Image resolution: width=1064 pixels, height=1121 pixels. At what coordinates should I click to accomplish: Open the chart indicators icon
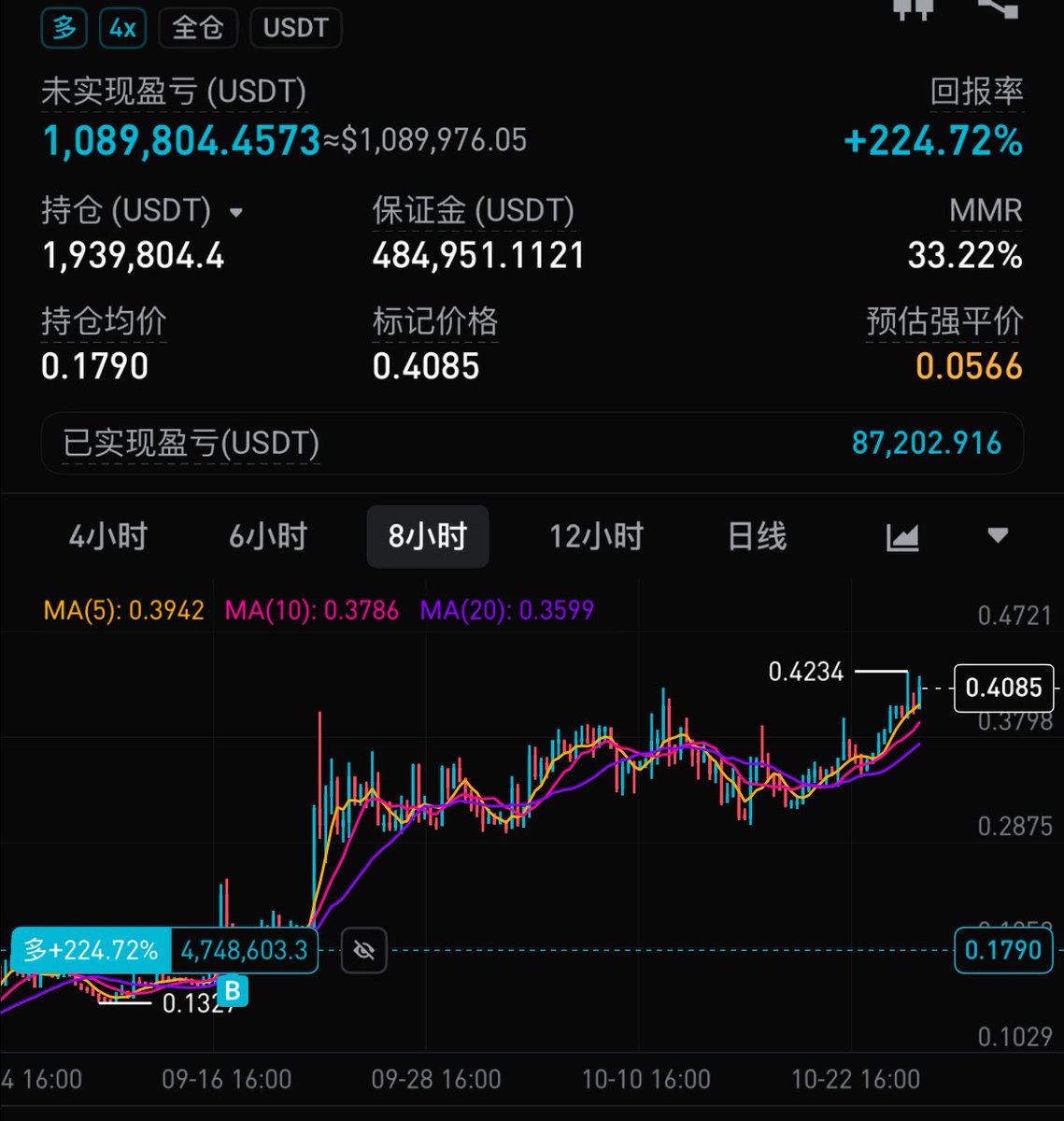(x=902, y=537)
